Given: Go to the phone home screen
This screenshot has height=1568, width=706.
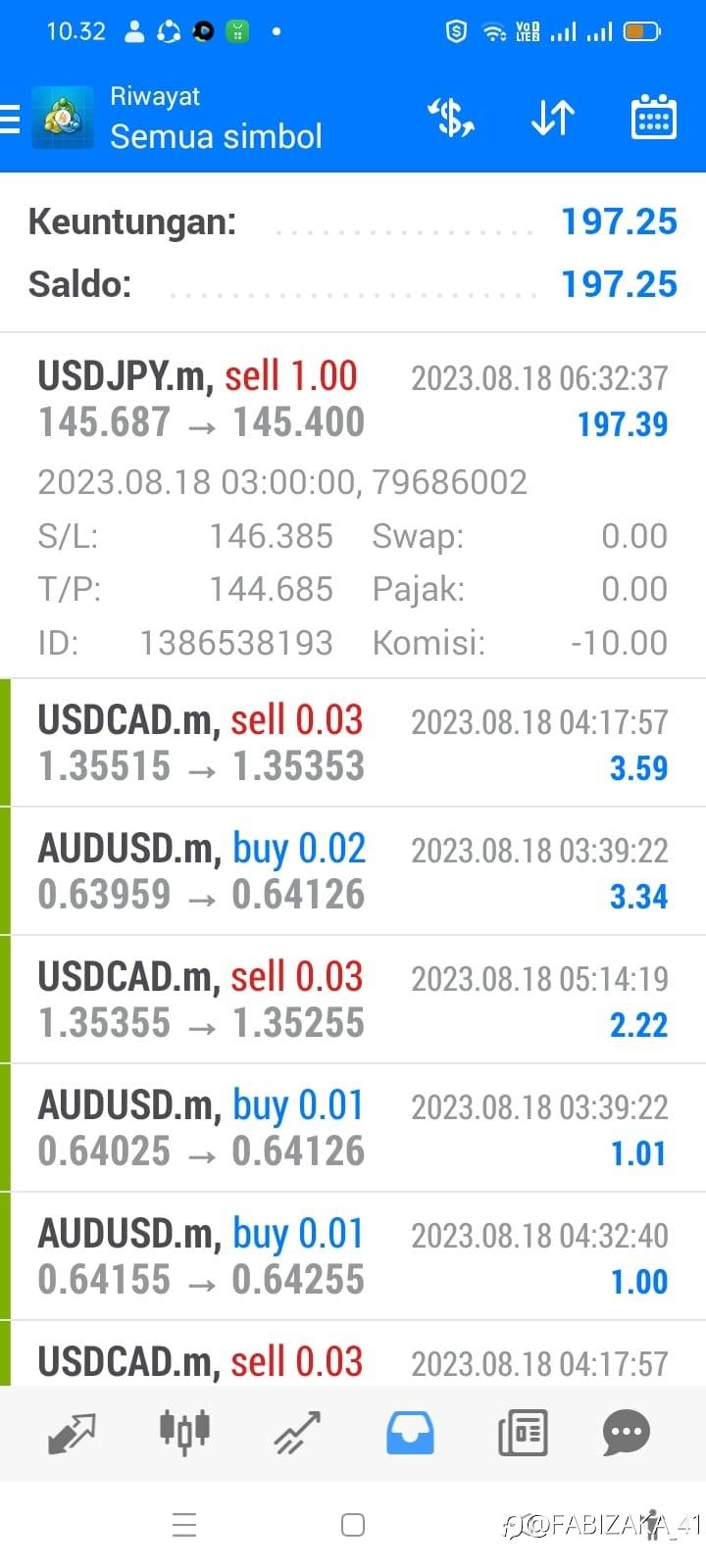Looking at the screenshot, I should [353, 1525].
